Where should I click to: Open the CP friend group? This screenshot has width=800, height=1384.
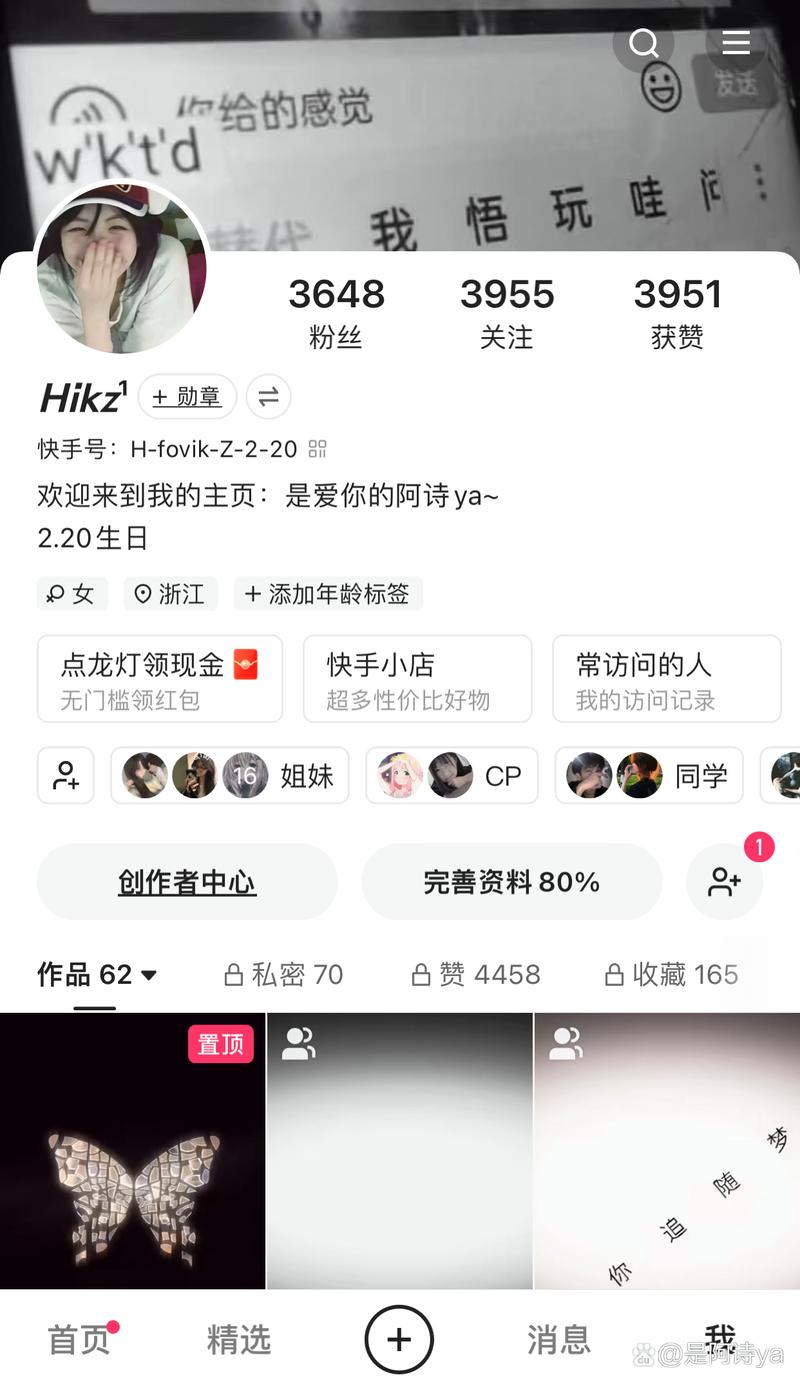[x=451, y=775]
